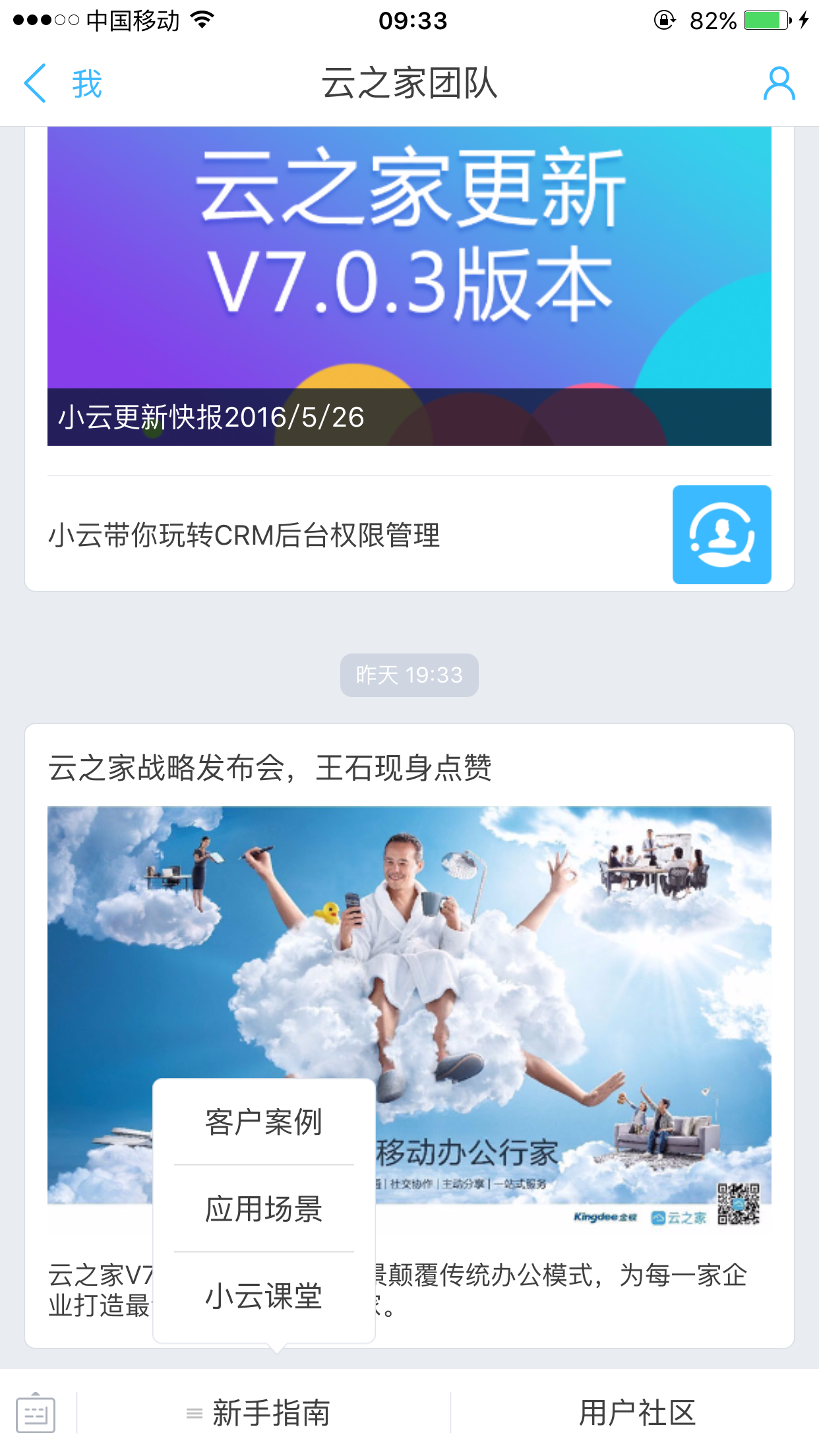819x1456 pixels.
Task: Choose 应用场景 in the popup menu
Action: point(264,1209)
